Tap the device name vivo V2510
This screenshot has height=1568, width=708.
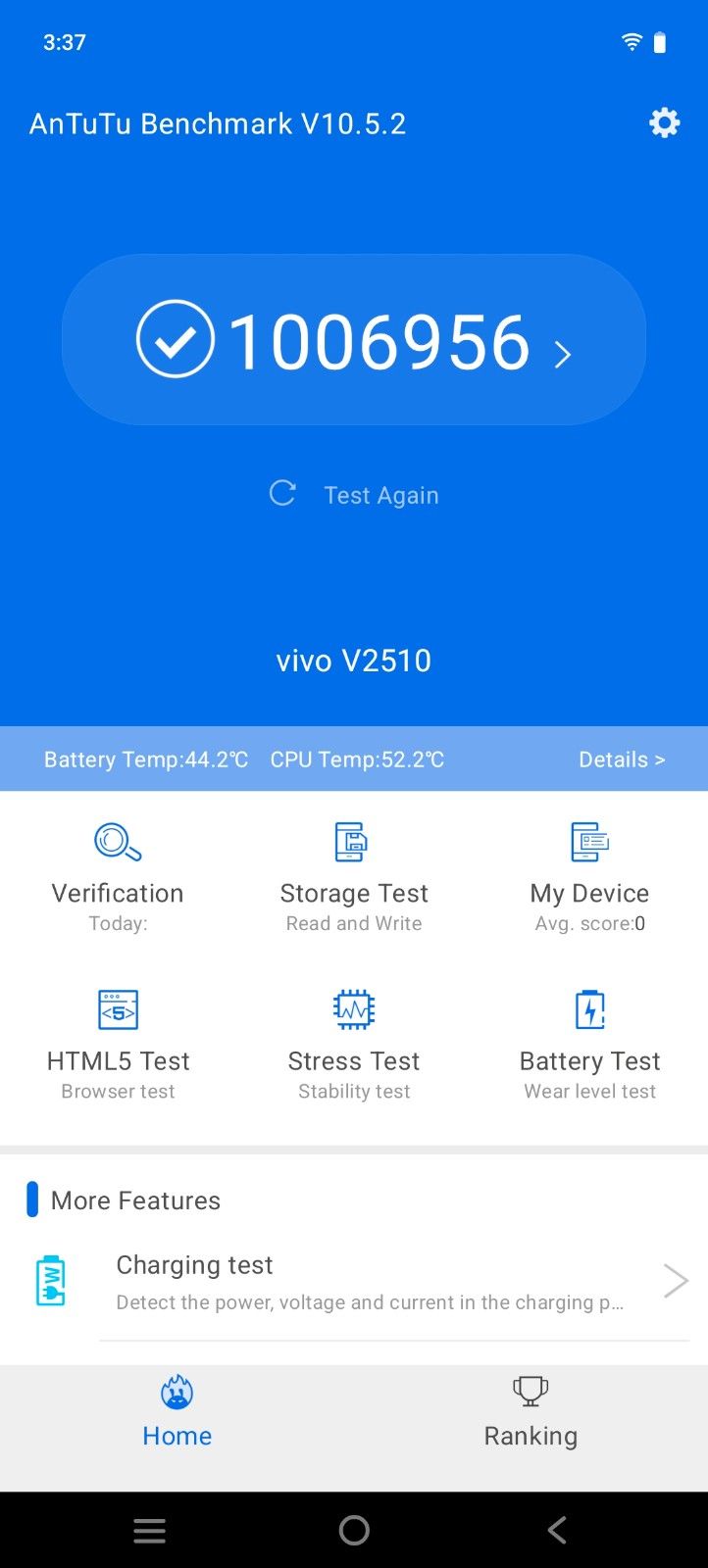tap(353, 660)
